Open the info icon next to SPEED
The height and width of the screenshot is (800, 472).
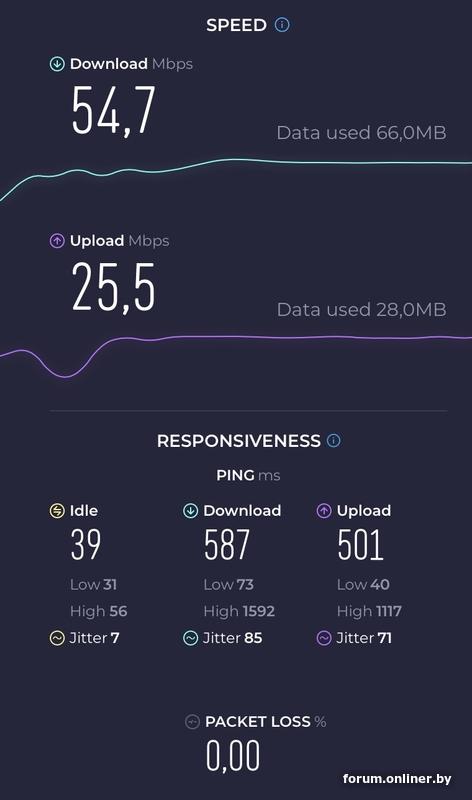pyautogui.click(x=282, y=24)
